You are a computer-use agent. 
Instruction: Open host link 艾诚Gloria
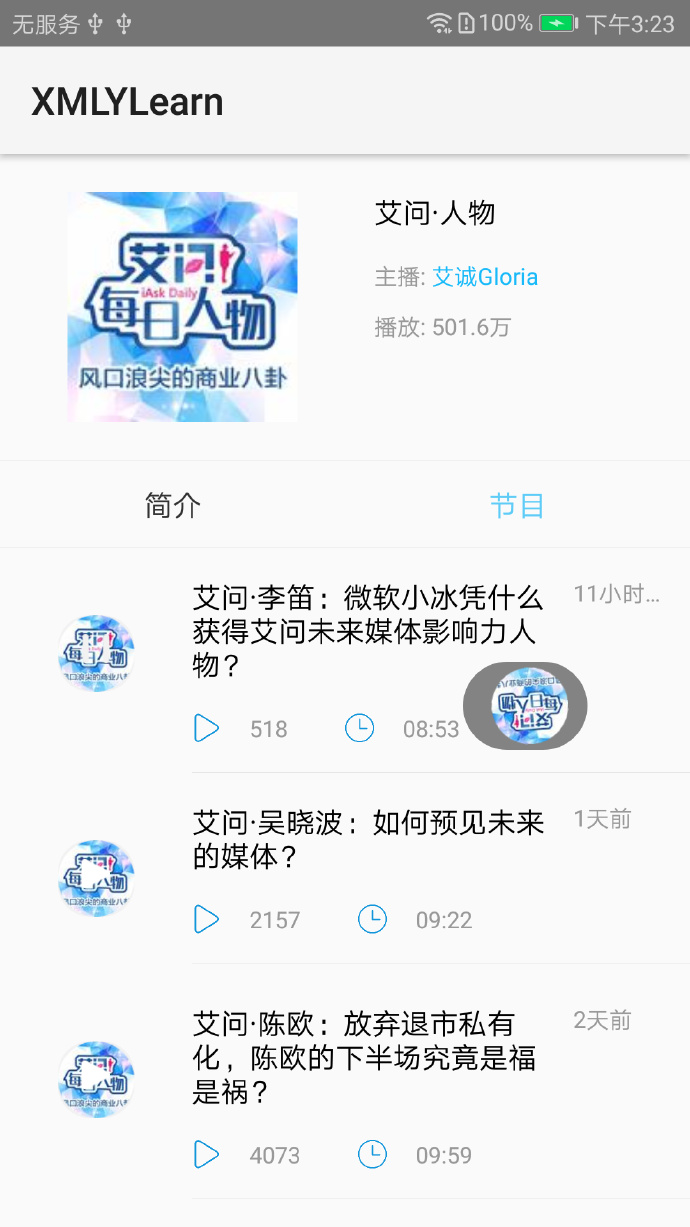coord(485,277)
